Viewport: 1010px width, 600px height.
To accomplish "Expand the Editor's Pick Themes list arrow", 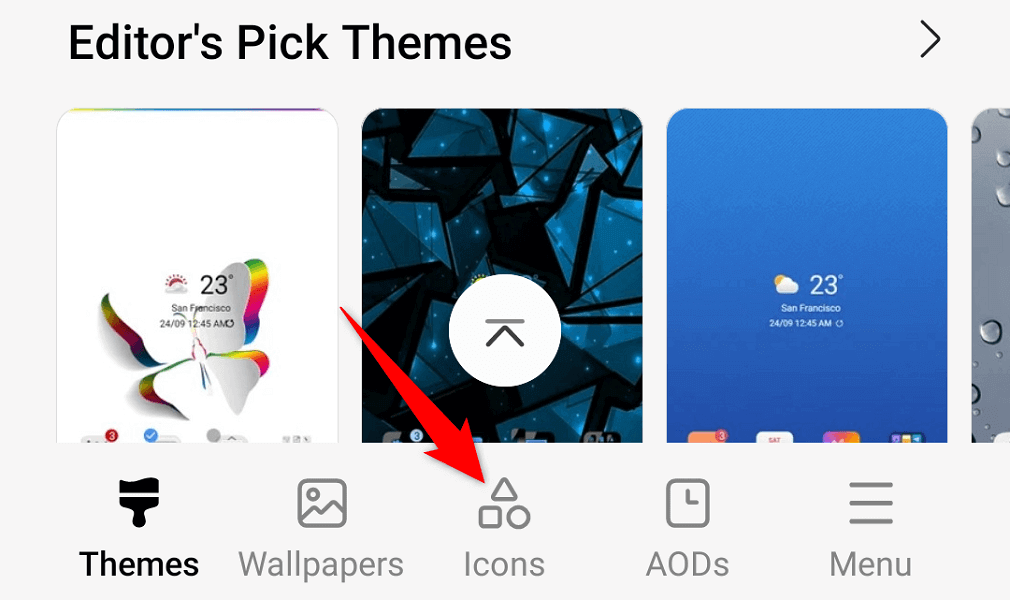I will click(x=930, y=40).
